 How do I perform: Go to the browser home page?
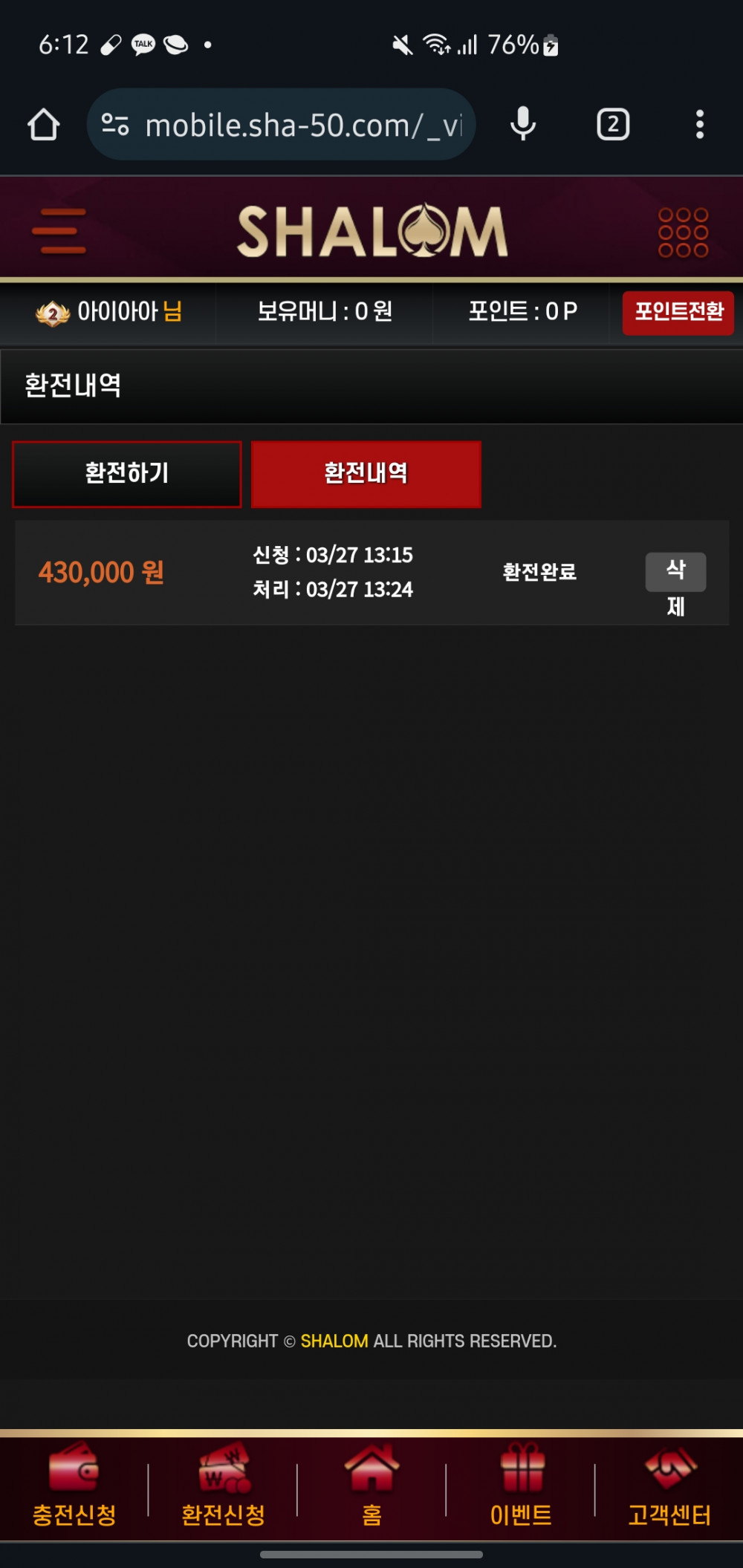pos(44,125)
